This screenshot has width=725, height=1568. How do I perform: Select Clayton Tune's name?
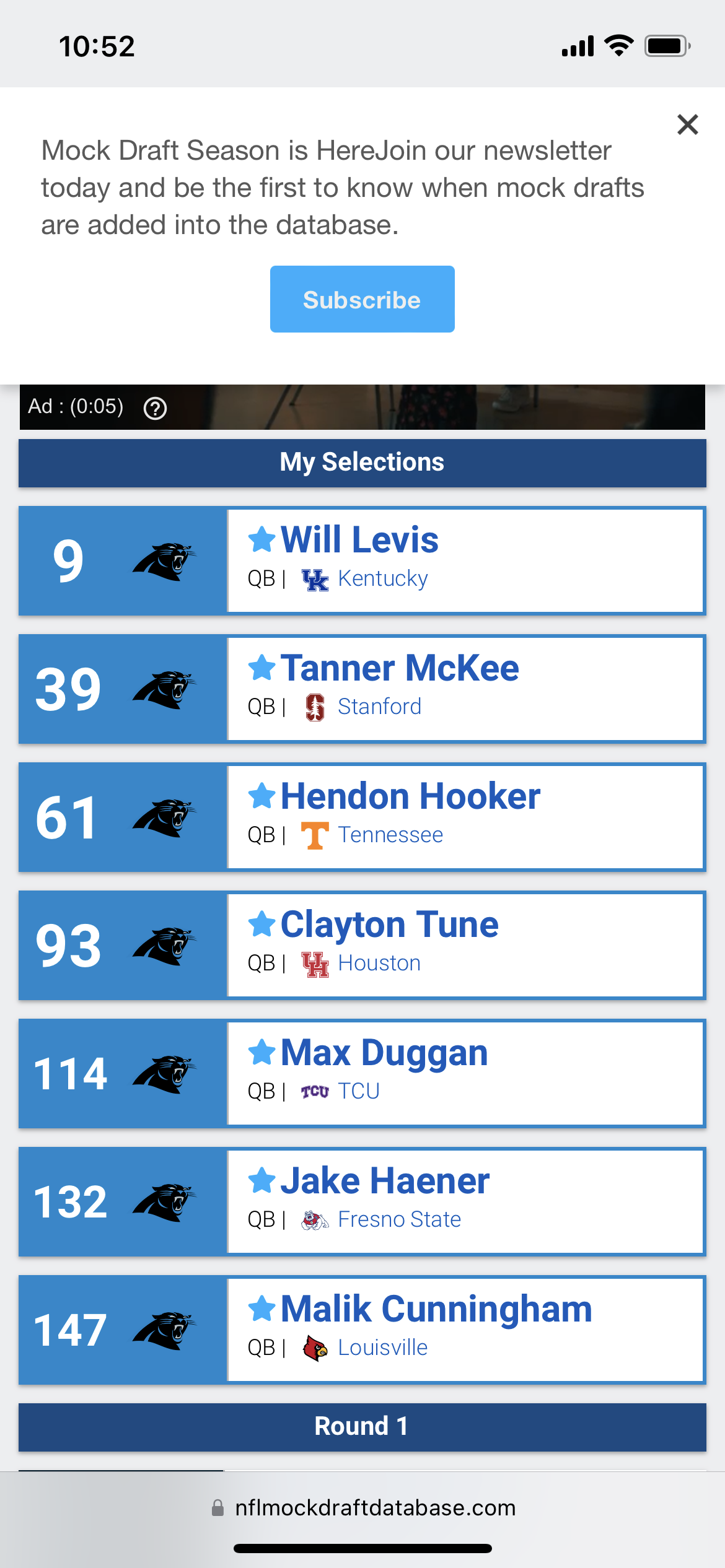389,924
